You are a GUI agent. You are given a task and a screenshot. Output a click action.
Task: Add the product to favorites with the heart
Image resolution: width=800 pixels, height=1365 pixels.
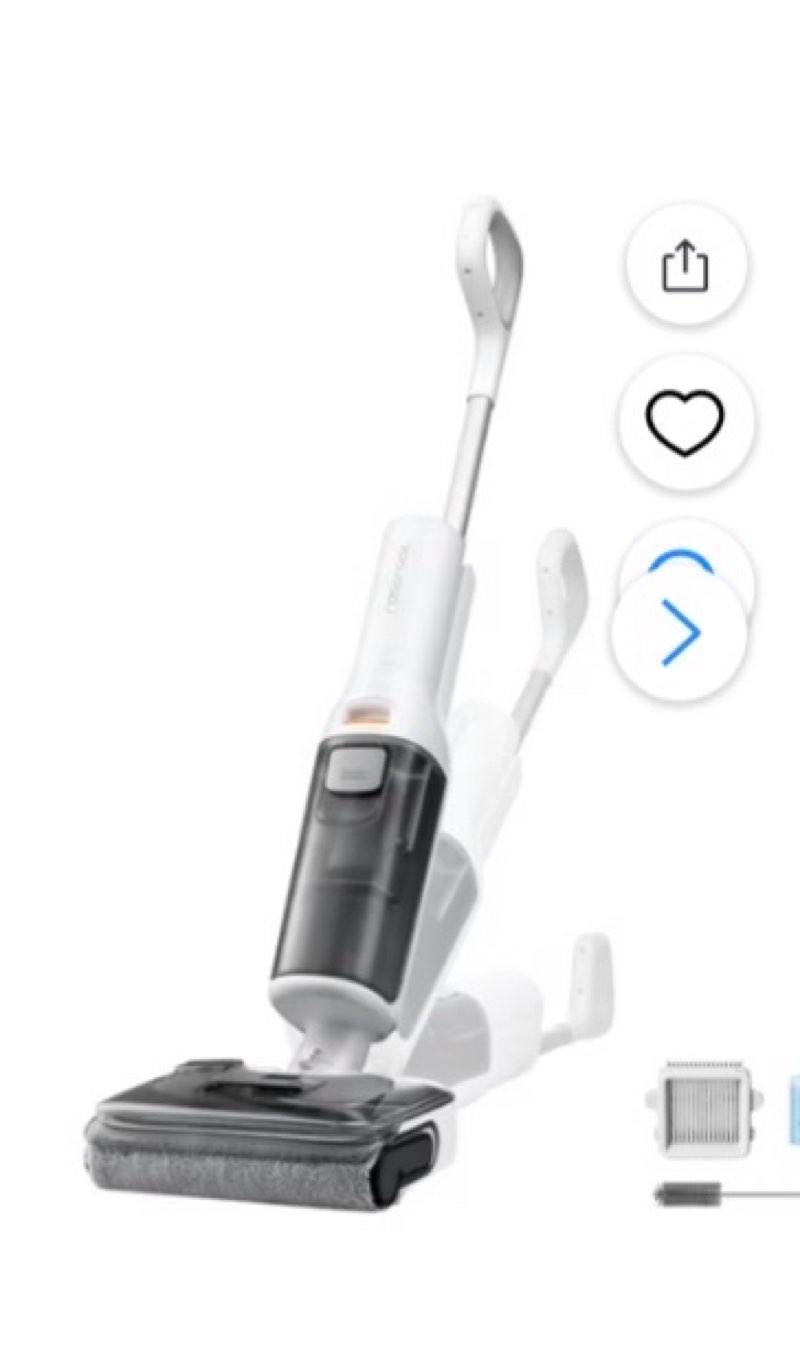pos(685,421)
